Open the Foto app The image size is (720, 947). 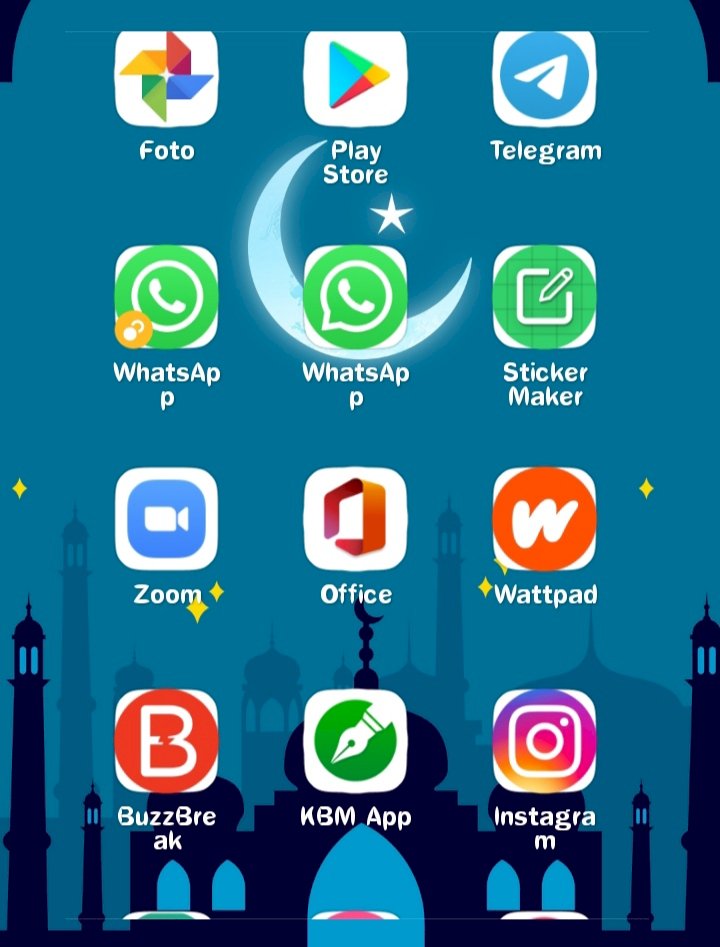[166, 78]
